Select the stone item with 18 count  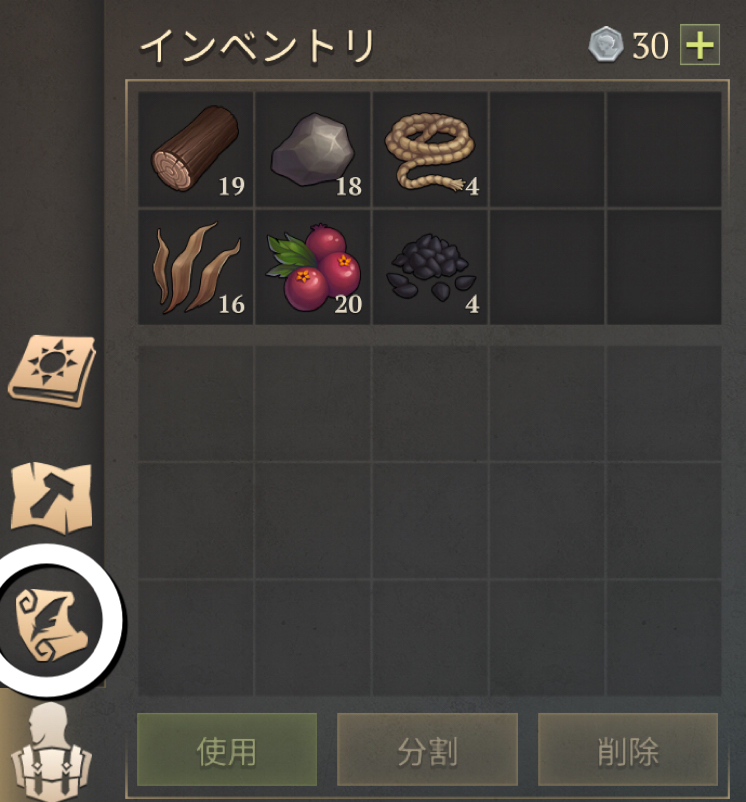click(x=313, y=150)
